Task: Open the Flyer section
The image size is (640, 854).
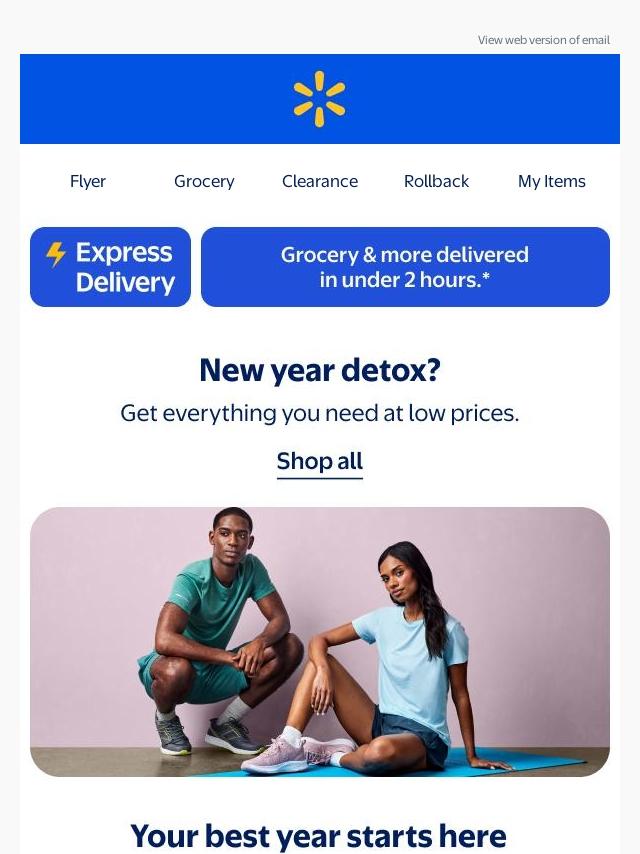Action: pos(88,181)
